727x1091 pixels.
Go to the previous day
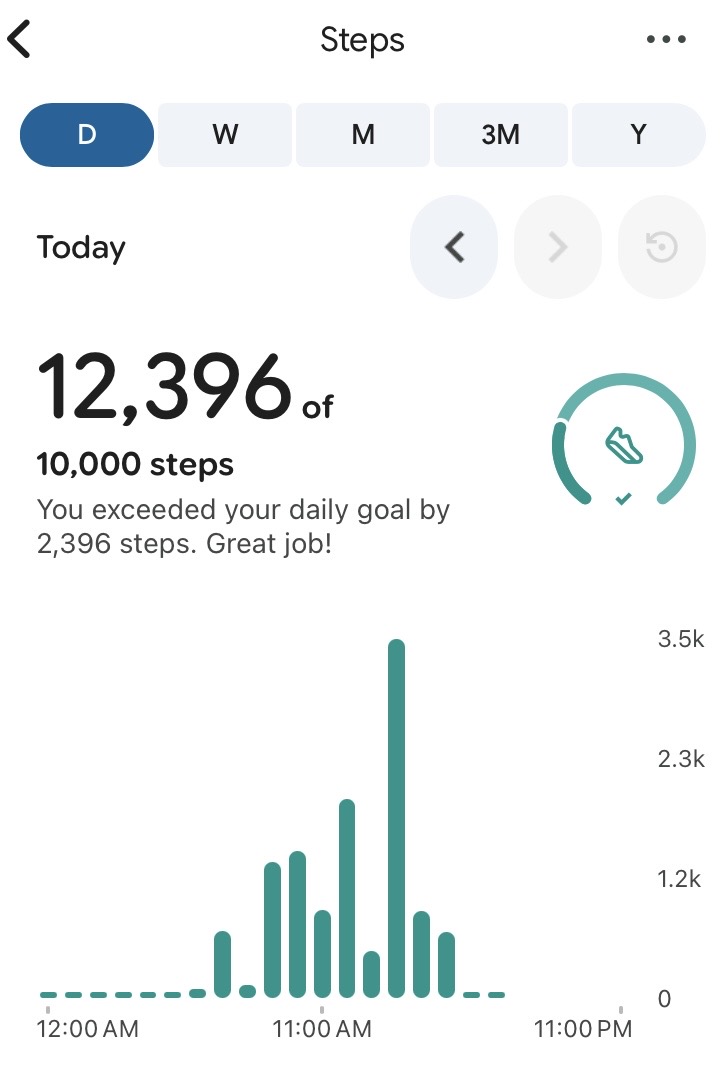click(454, 247)
